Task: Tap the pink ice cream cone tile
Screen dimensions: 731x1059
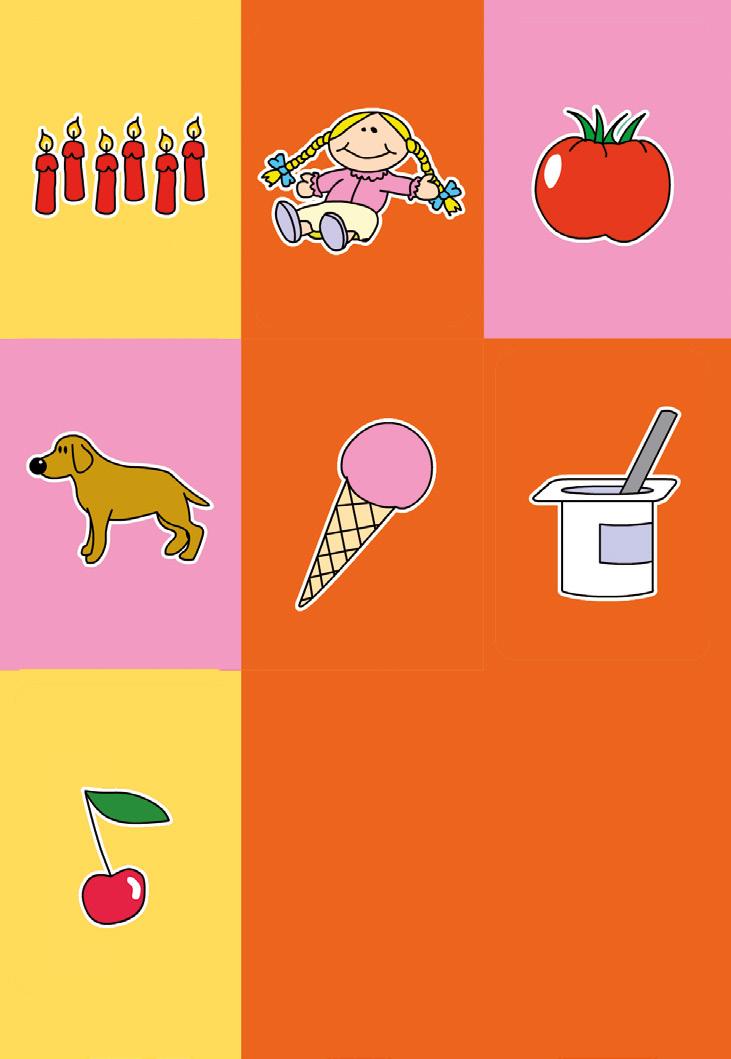Action: 362,504
